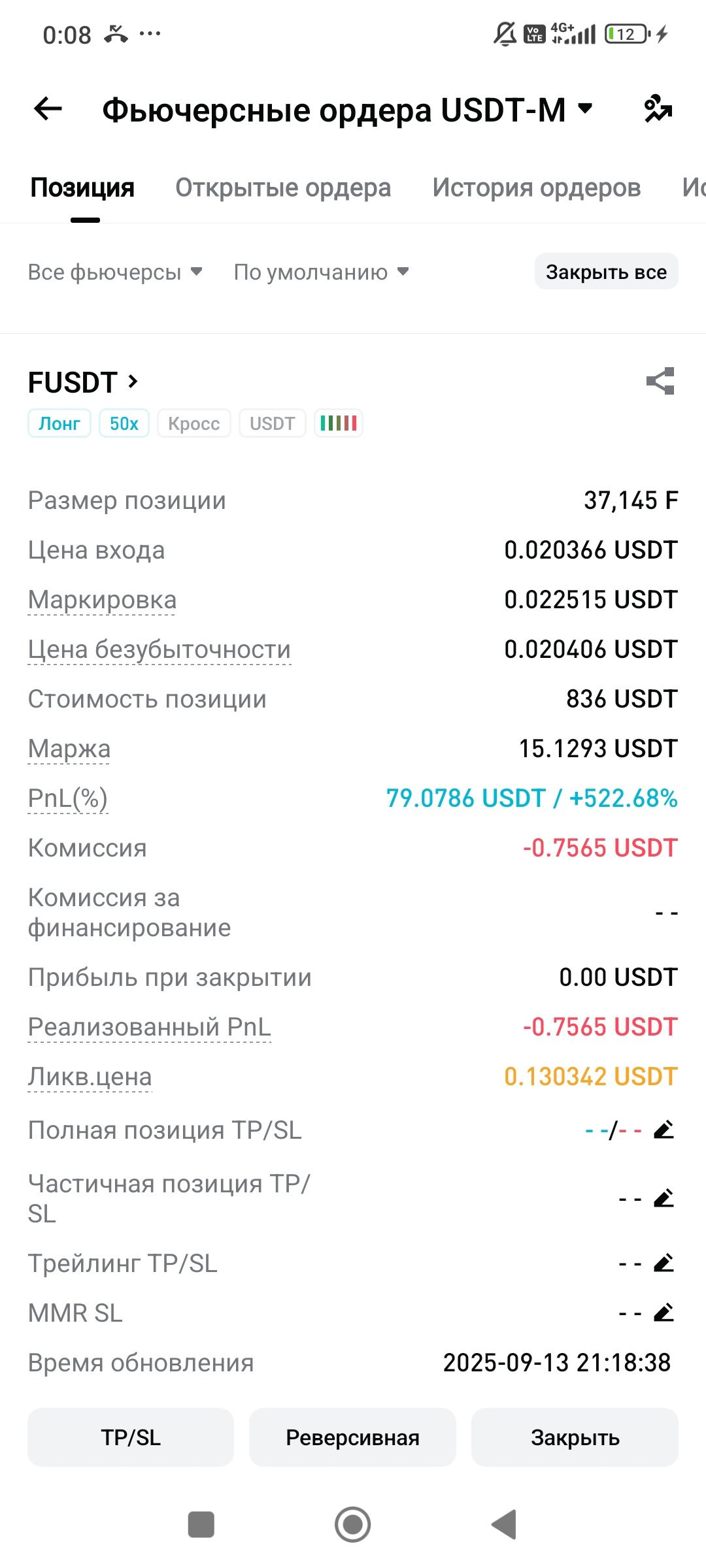Expand the Все фьючерсы filter
Screen dimensions: 706x1568
tap(115, 272)
